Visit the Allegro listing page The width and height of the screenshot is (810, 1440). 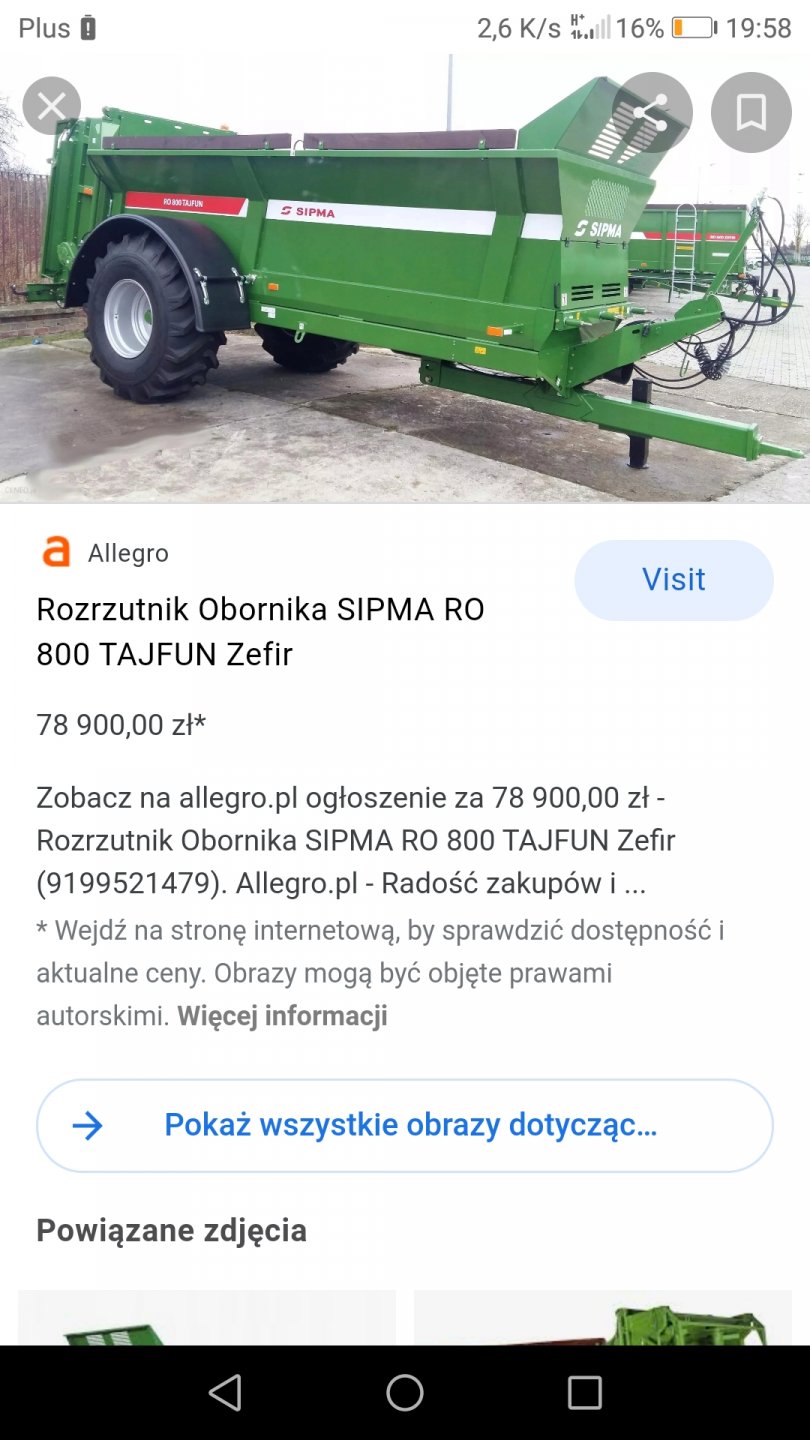pos(673,580)
